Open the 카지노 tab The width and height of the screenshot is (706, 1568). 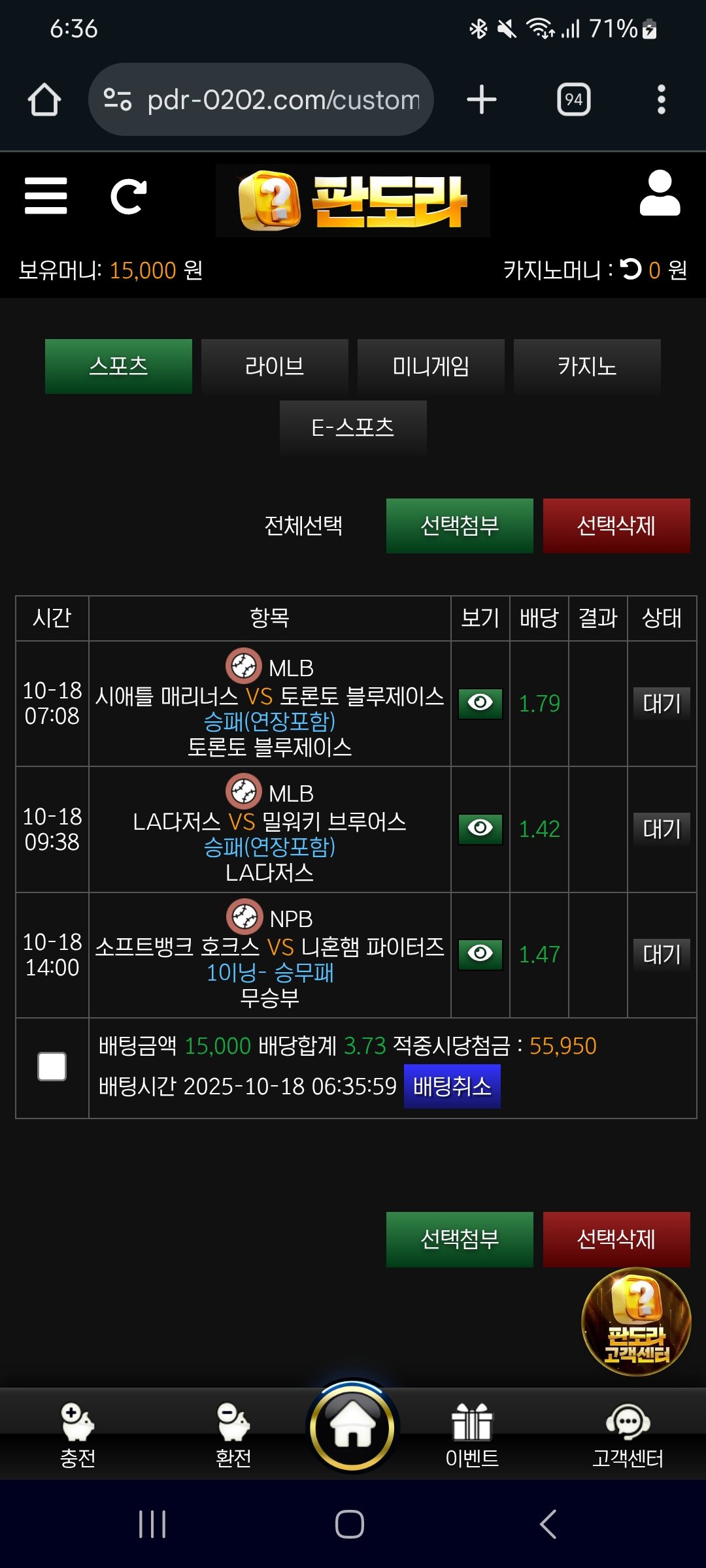click(587, 366)
